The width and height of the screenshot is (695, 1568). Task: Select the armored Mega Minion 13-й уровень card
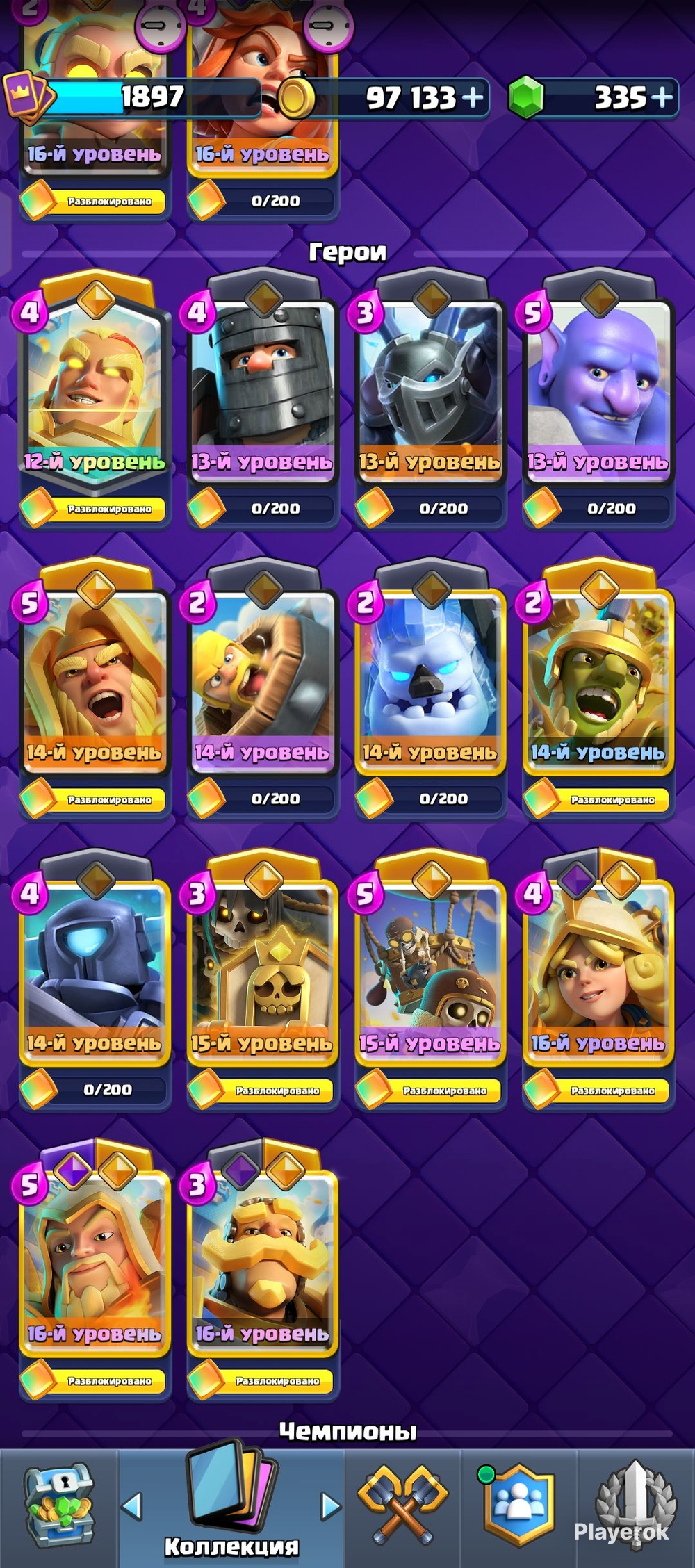tap(431, 400)
